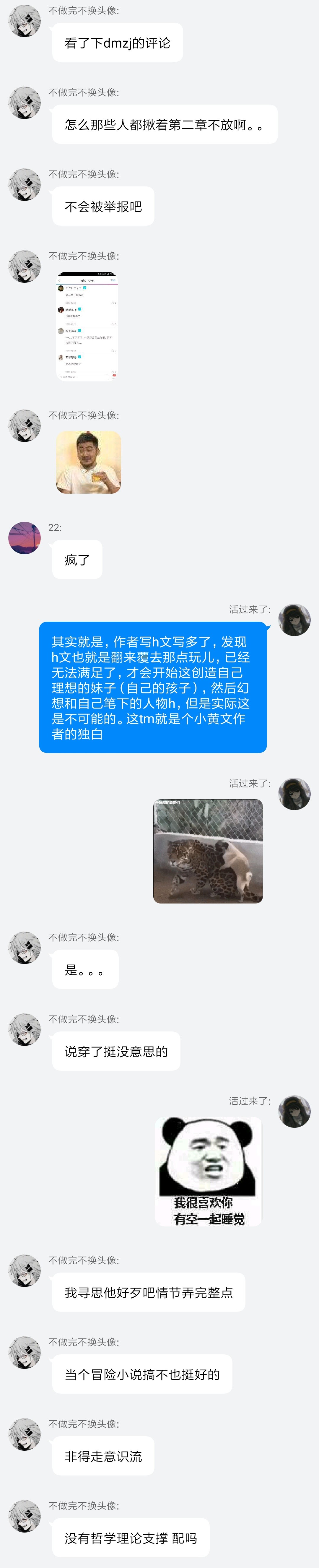Open the panda meme sticker 我很喜欢你
The width and height of the screenshot is (319, 1568).
[x=208, y=1171]
